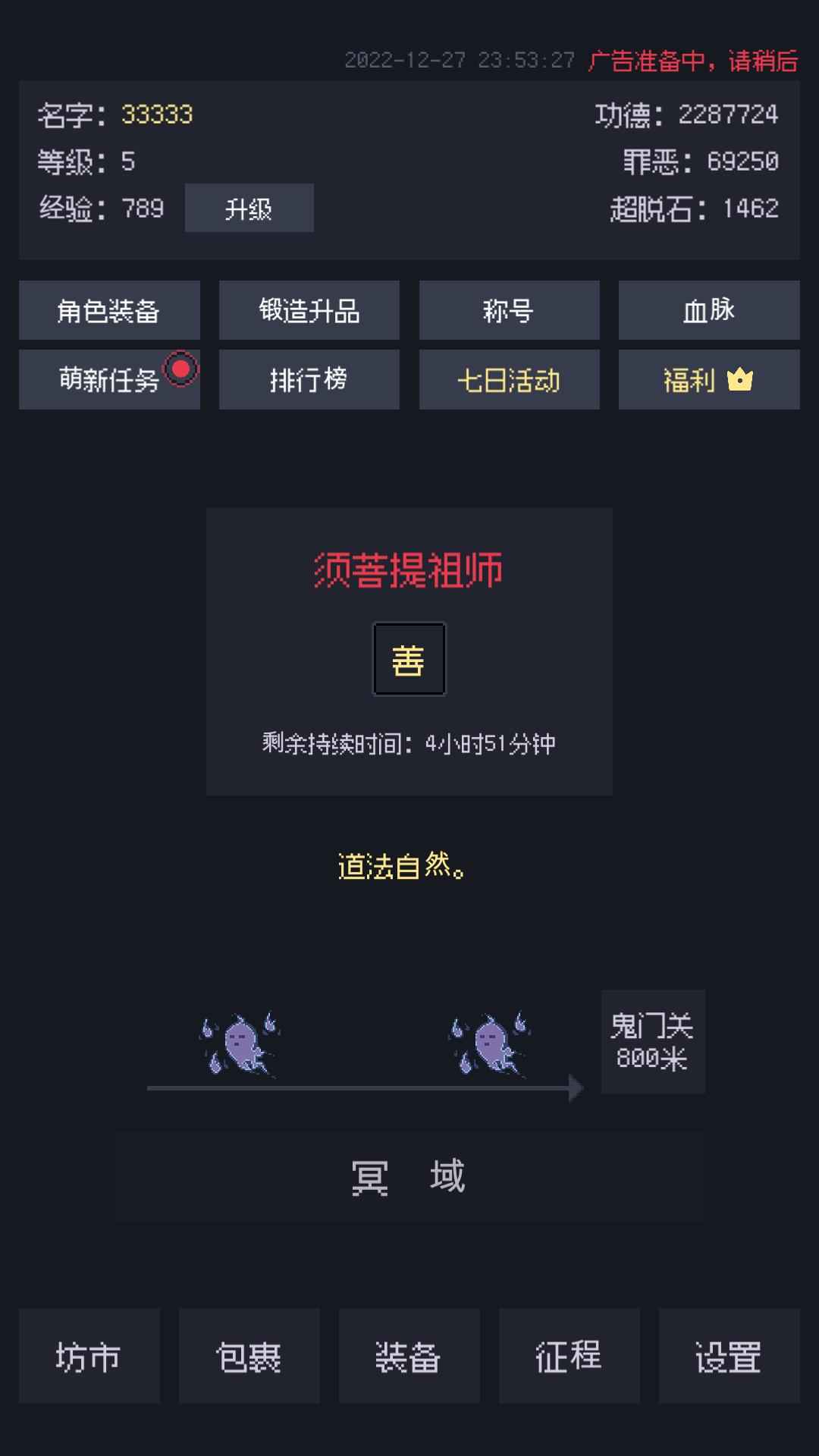Tap the 善 buff icon

[409, 659]
